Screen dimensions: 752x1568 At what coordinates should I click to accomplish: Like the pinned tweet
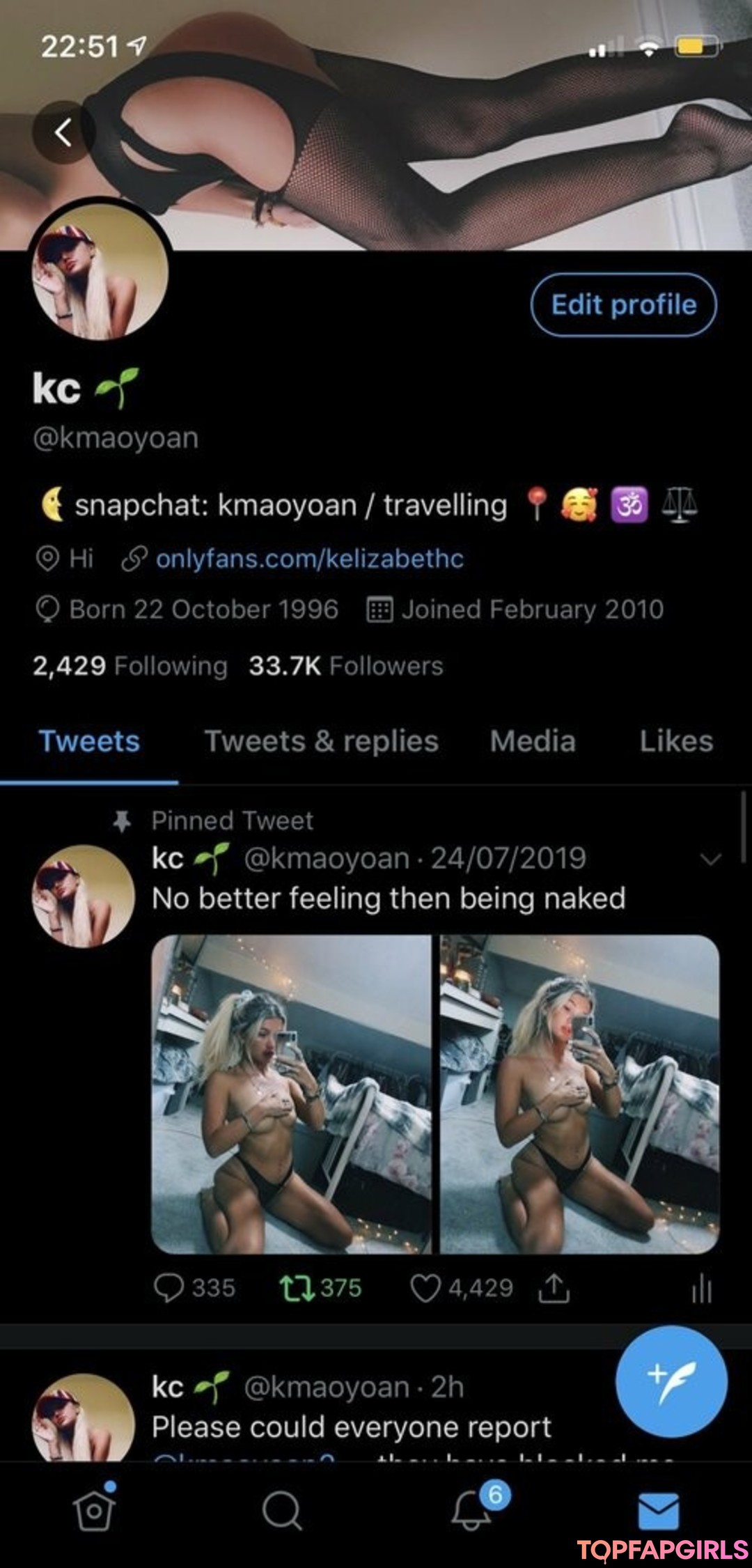(x=425, y=1288)
